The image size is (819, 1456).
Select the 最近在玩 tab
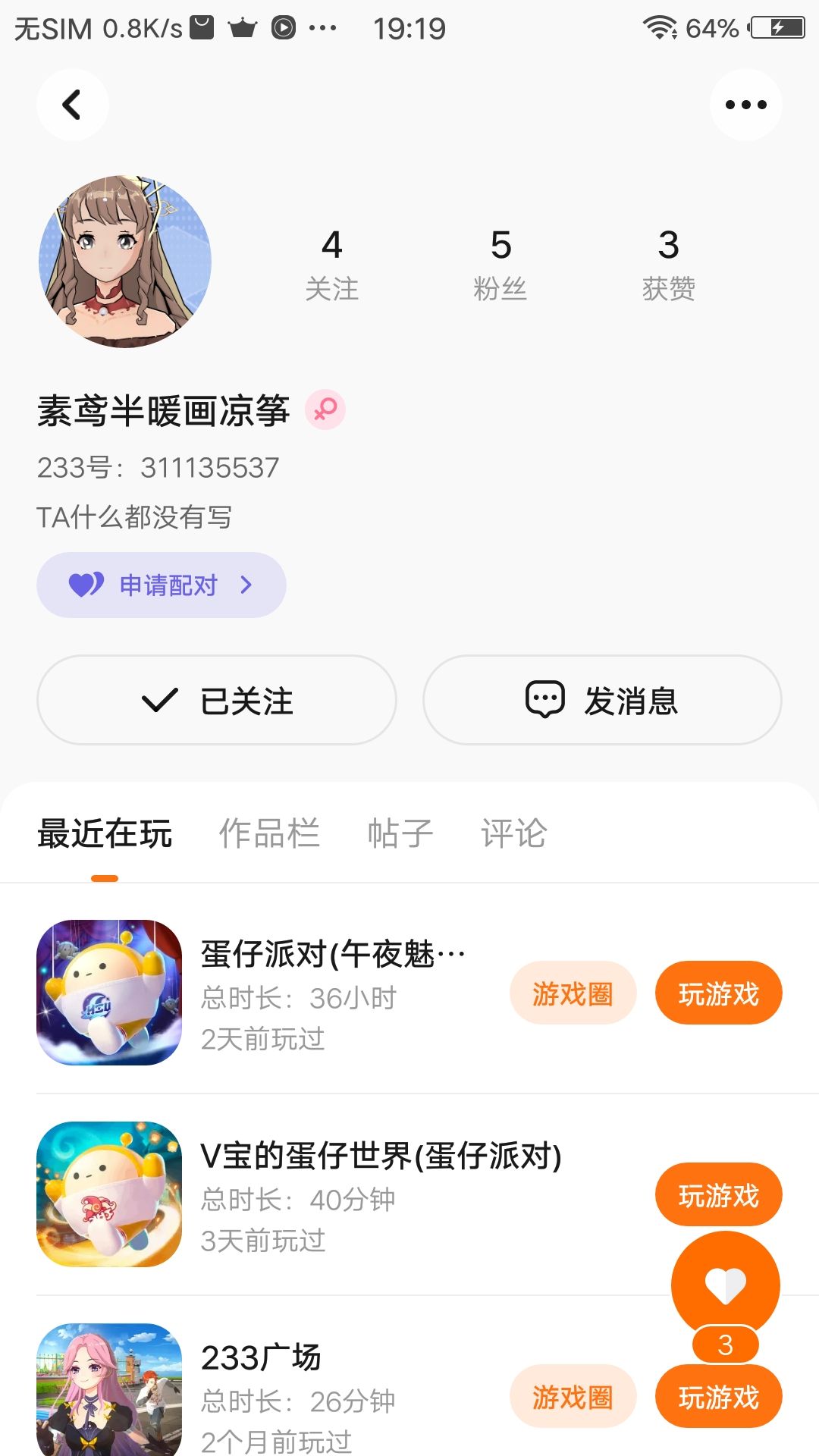105,833
